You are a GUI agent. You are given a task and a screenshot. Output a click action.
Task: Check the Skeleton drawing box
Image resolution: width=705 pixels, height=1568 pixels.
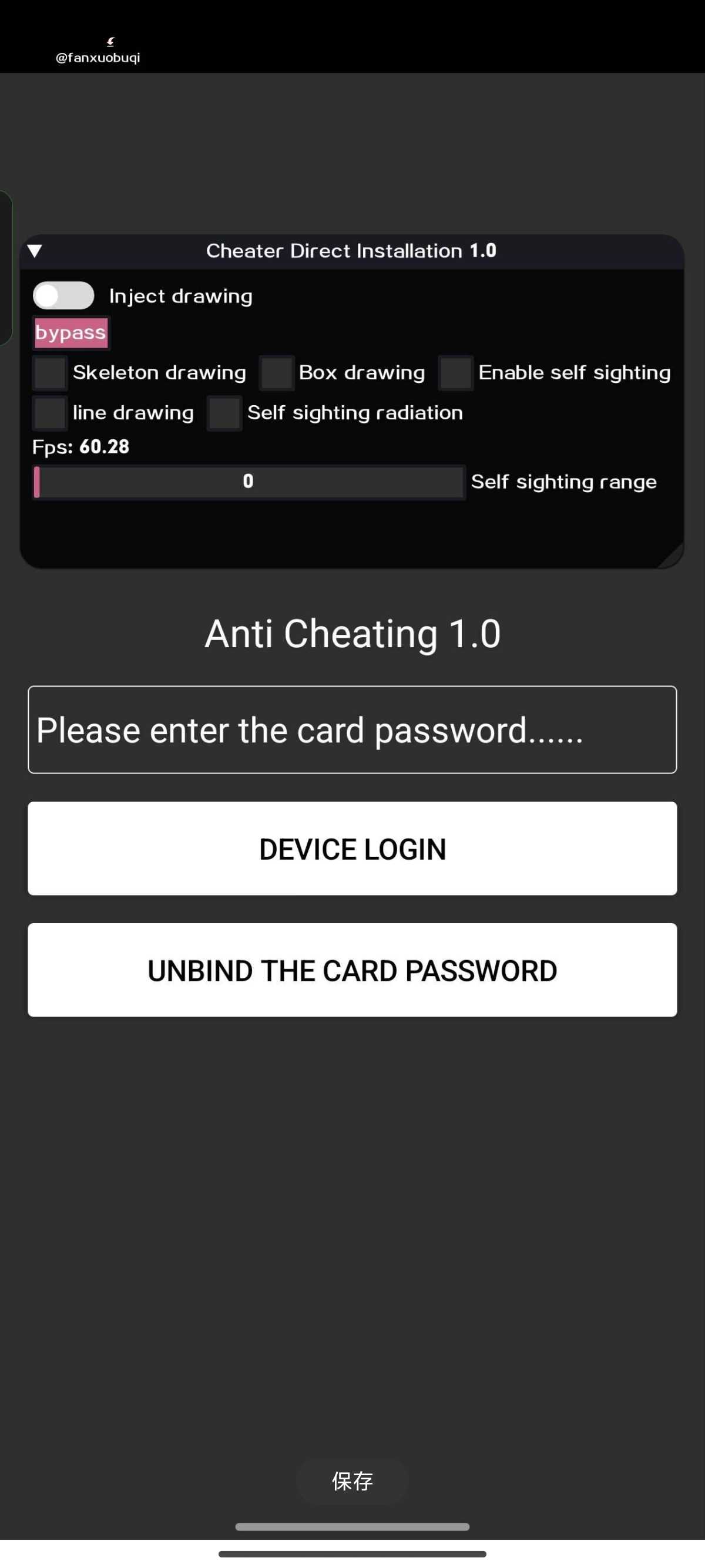pyautogui.click(x=49, y=372)
